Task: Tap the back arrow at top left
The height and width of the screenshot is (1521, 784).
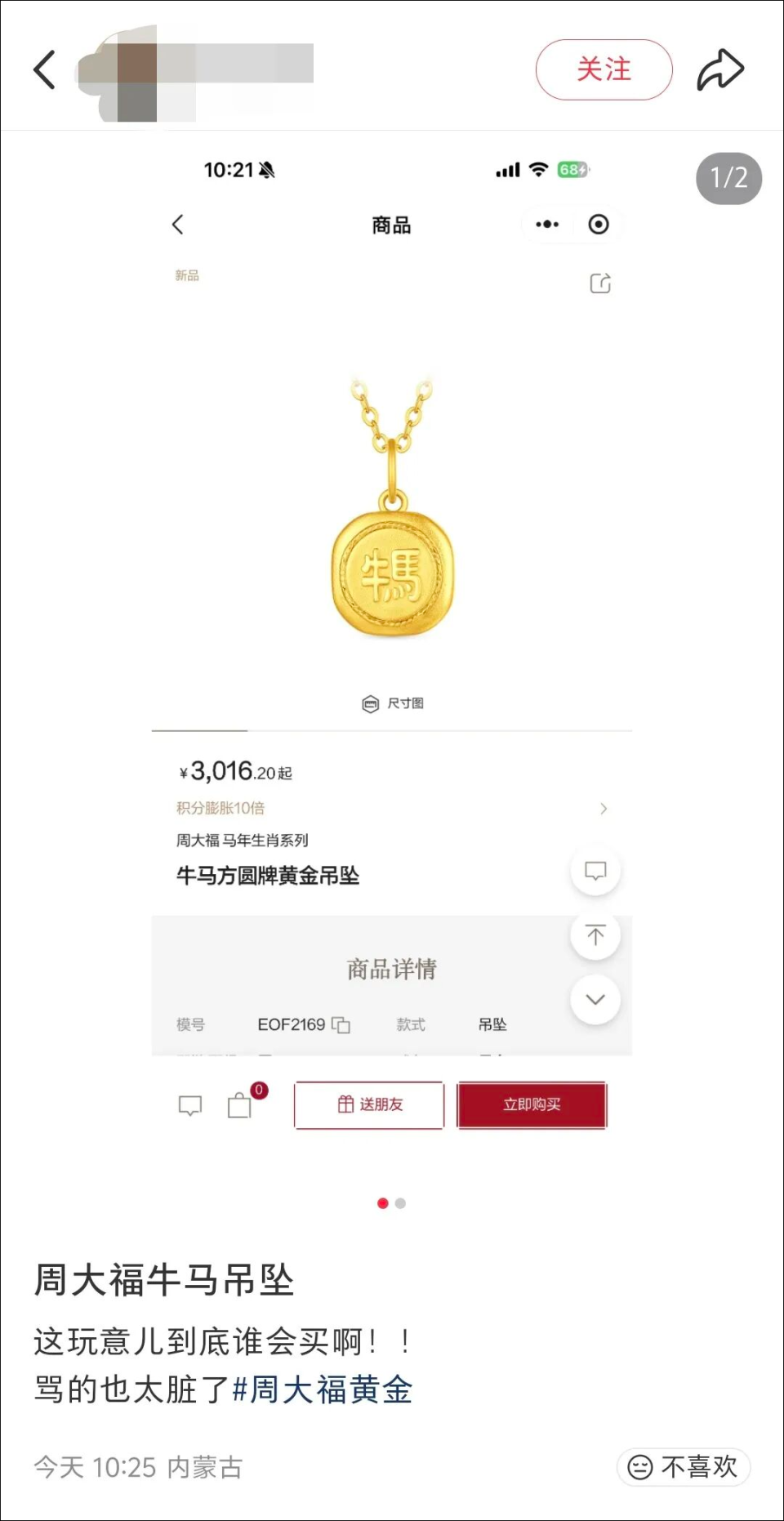Action: [x=44, y=70]
